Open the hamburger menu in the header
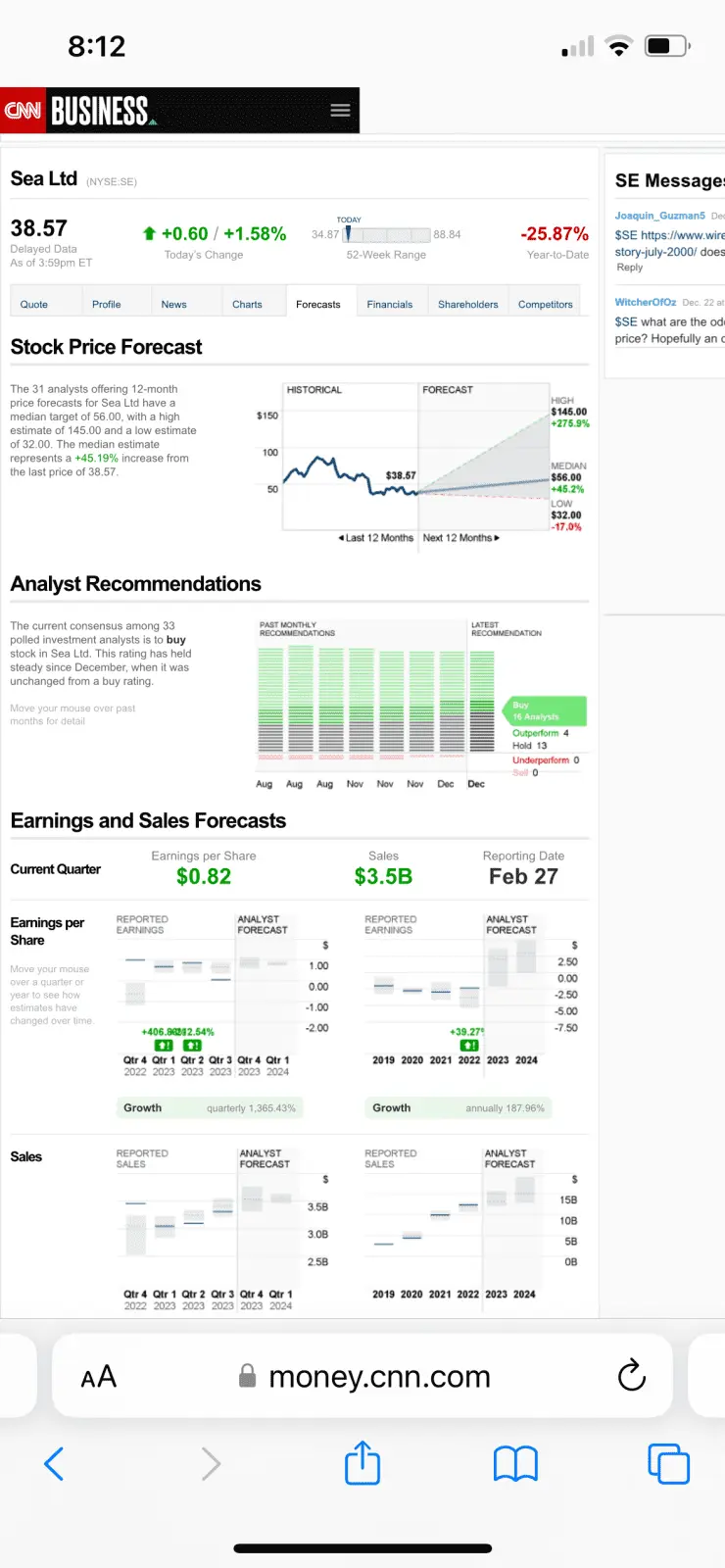This screenshot has height=1568, width=725. (x=340, y=110)
